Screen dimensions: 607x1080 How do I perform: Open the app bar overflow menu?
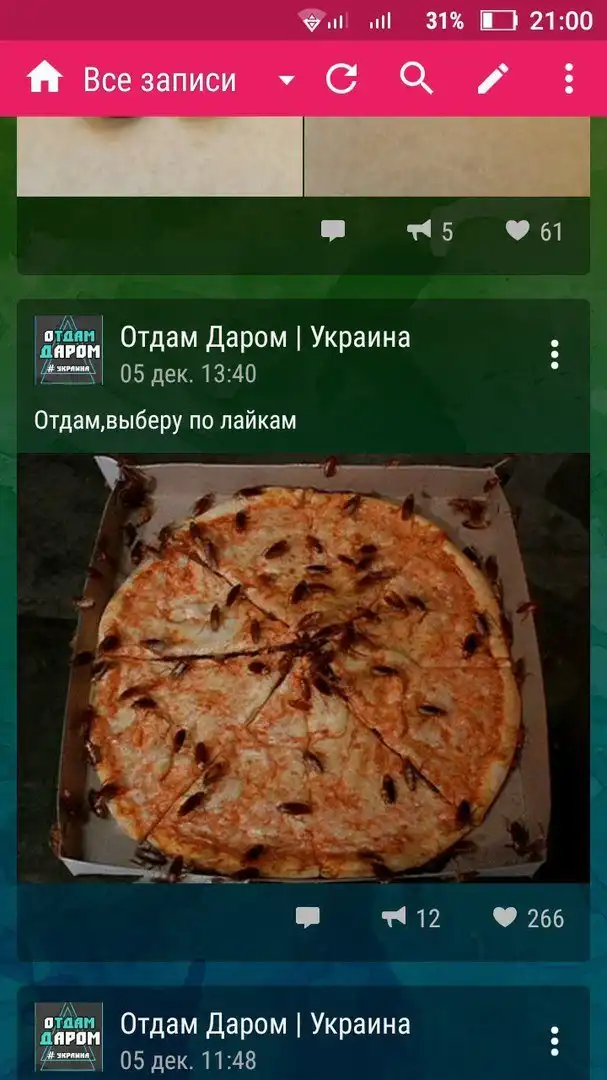(x=568, y=78)
